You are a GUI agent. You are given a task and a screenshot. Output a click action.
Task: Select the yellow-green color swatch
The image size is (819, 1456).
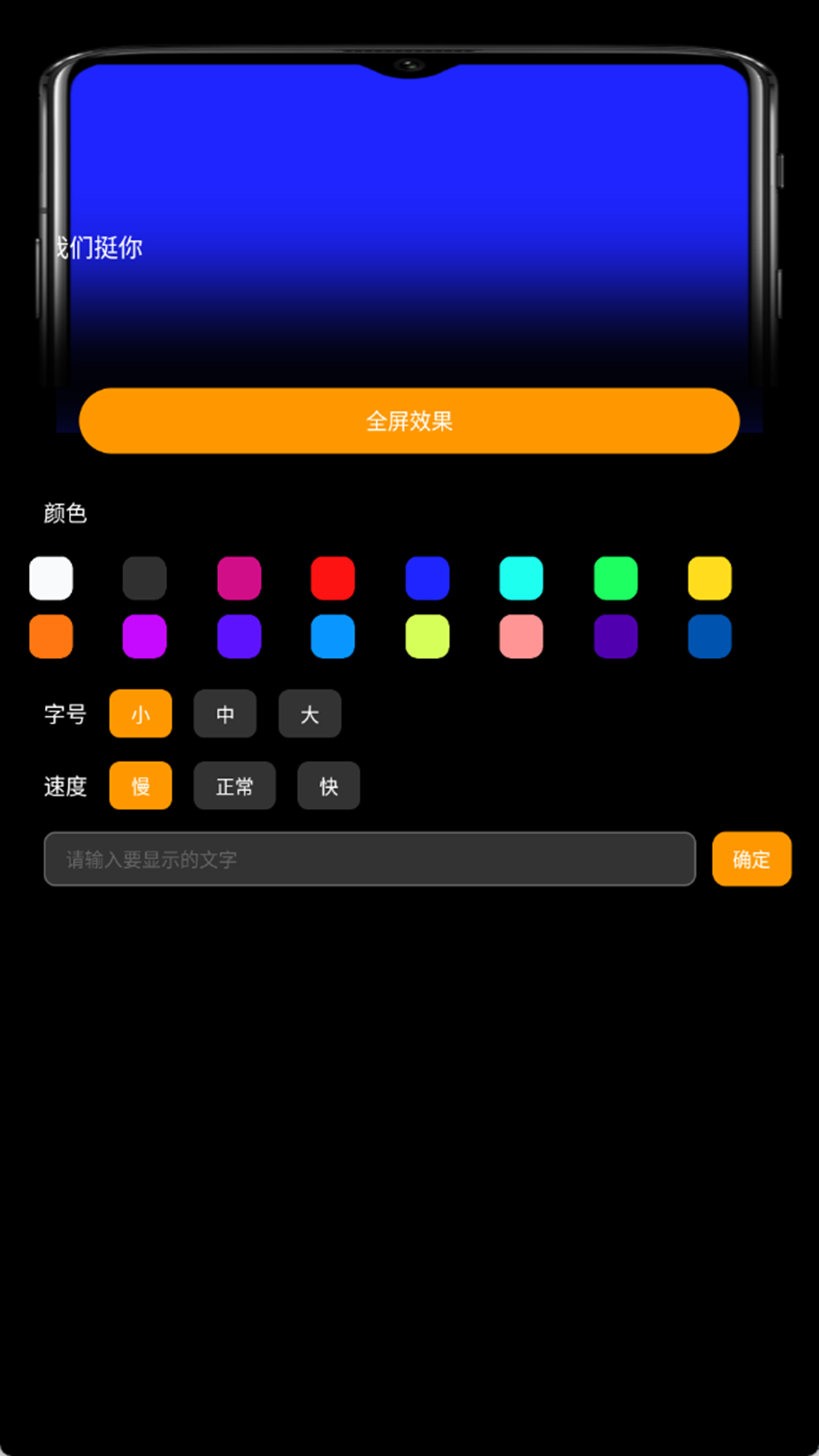[428, 635]
